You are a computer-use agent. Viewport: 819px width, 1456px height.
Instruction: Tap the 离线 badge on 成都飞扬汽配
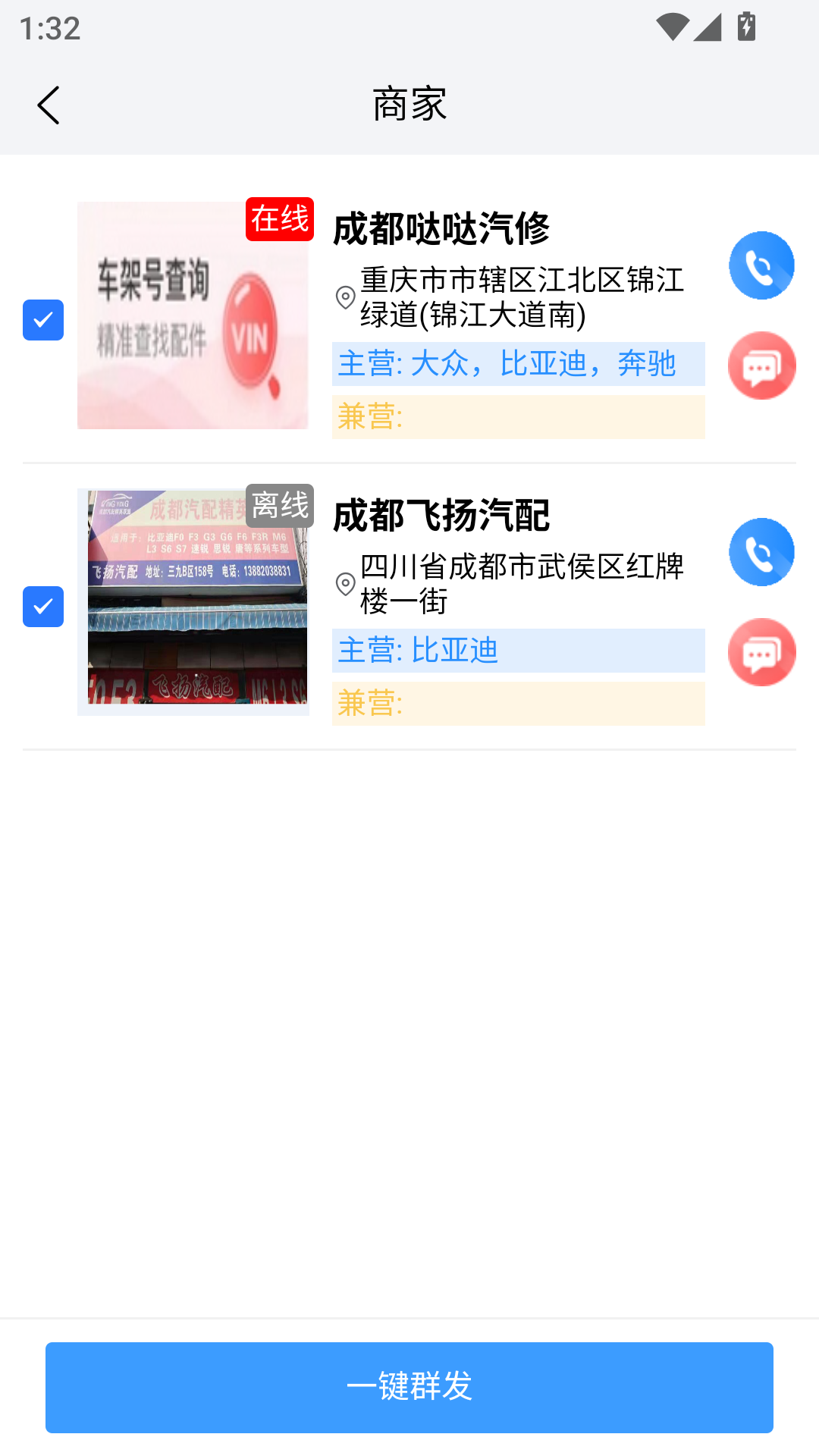click(278, 507)
